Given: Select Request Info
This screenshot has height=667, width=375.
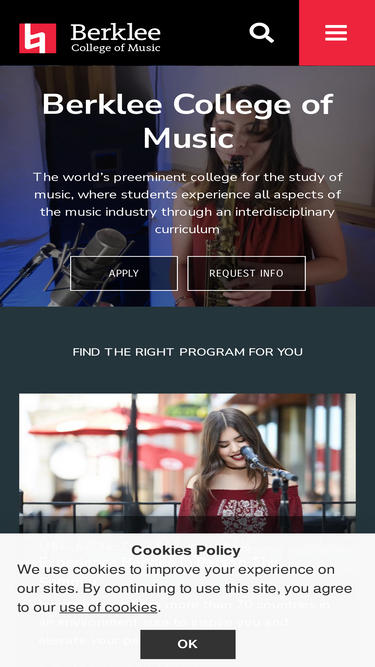Looking at the screenshot, I should [x=246, y=273].
